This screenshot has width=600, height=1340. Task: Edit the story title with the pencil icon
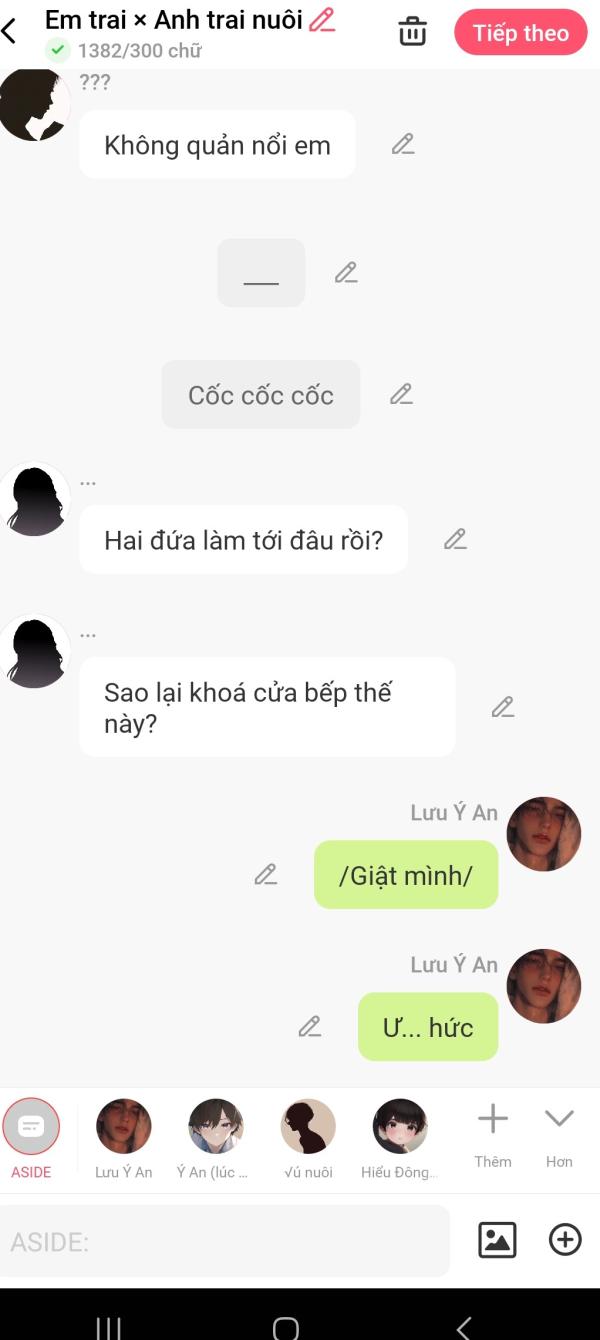click(322, 19)
